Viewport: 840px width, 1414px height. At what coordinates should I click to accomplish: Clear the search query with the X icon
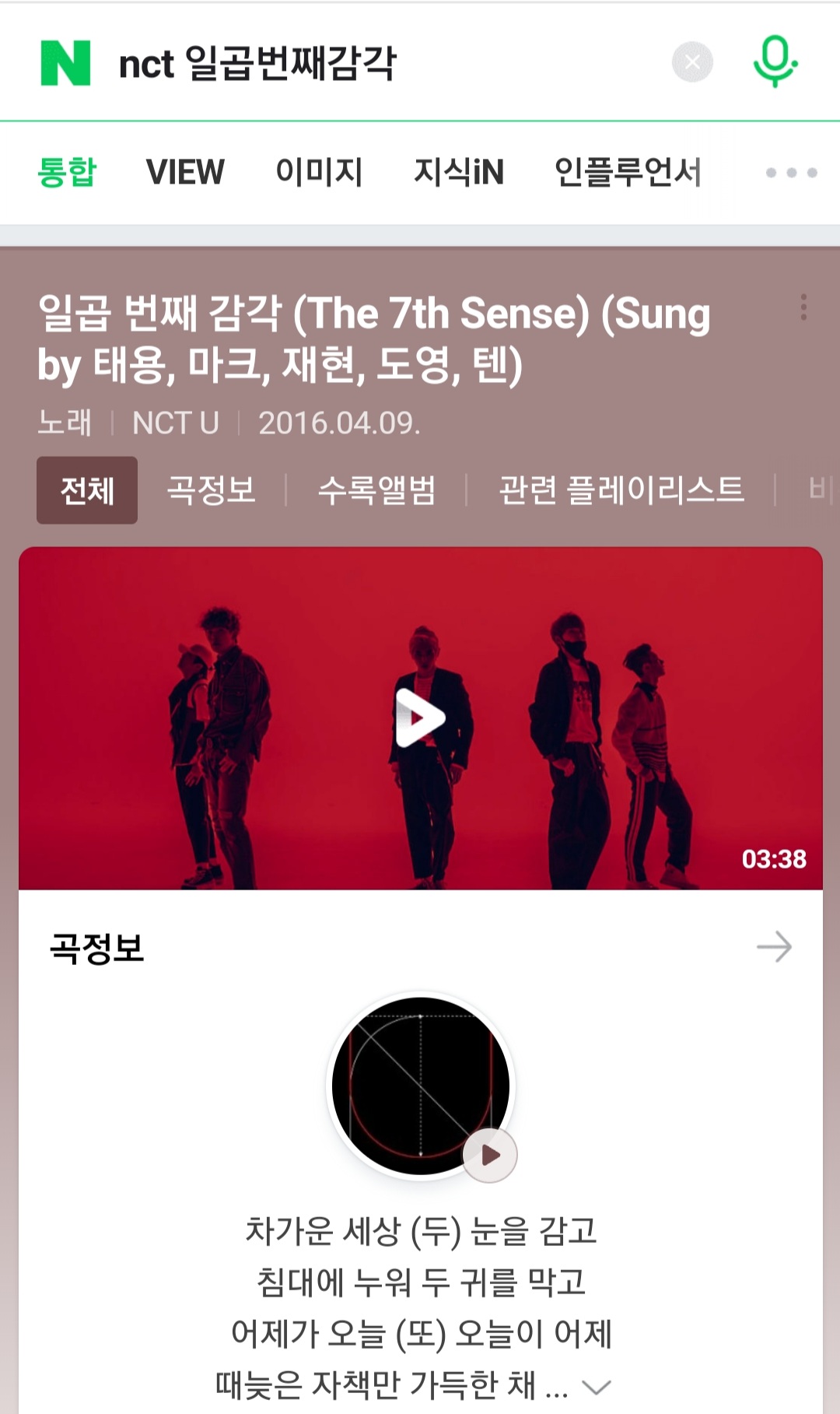tap(691, 62)
